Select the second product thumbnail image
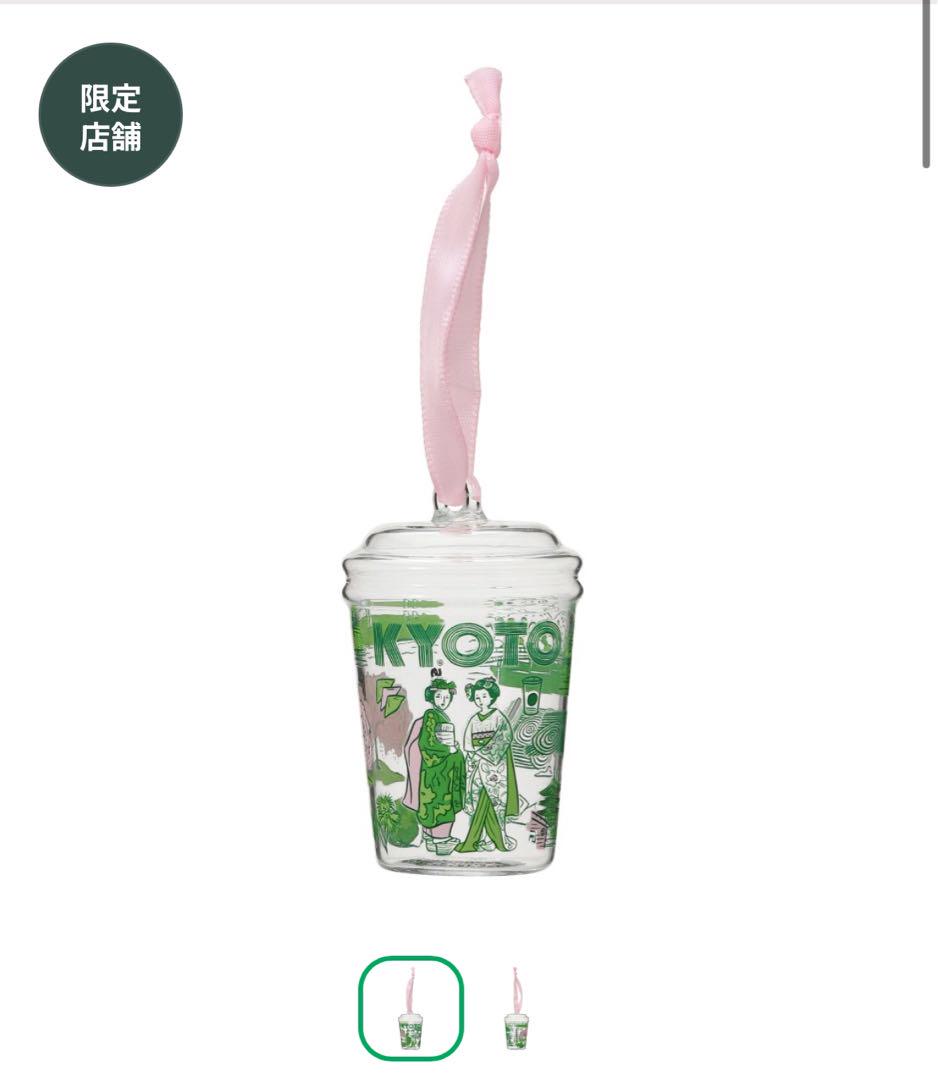 (515, 1008)
